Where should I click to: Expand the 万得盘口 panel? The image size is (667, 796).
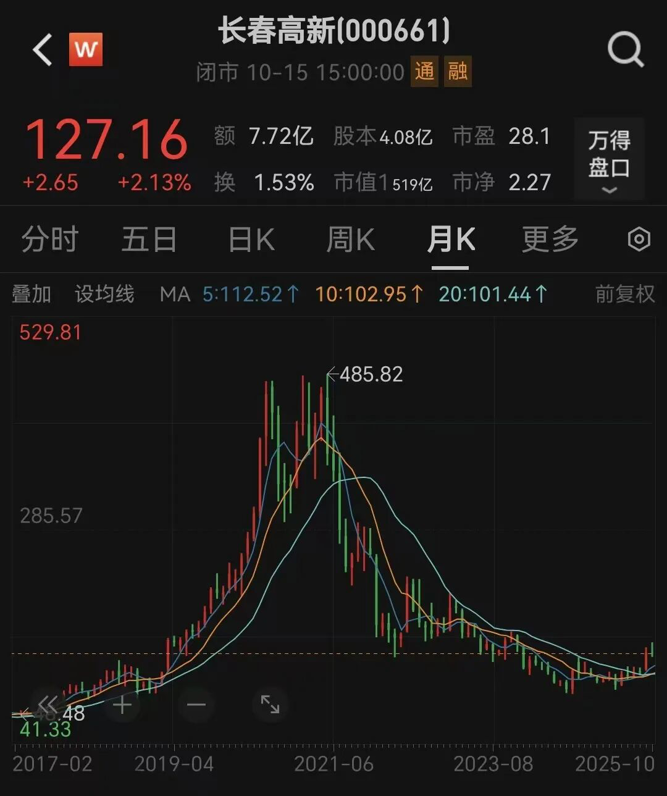pos(609,160)
